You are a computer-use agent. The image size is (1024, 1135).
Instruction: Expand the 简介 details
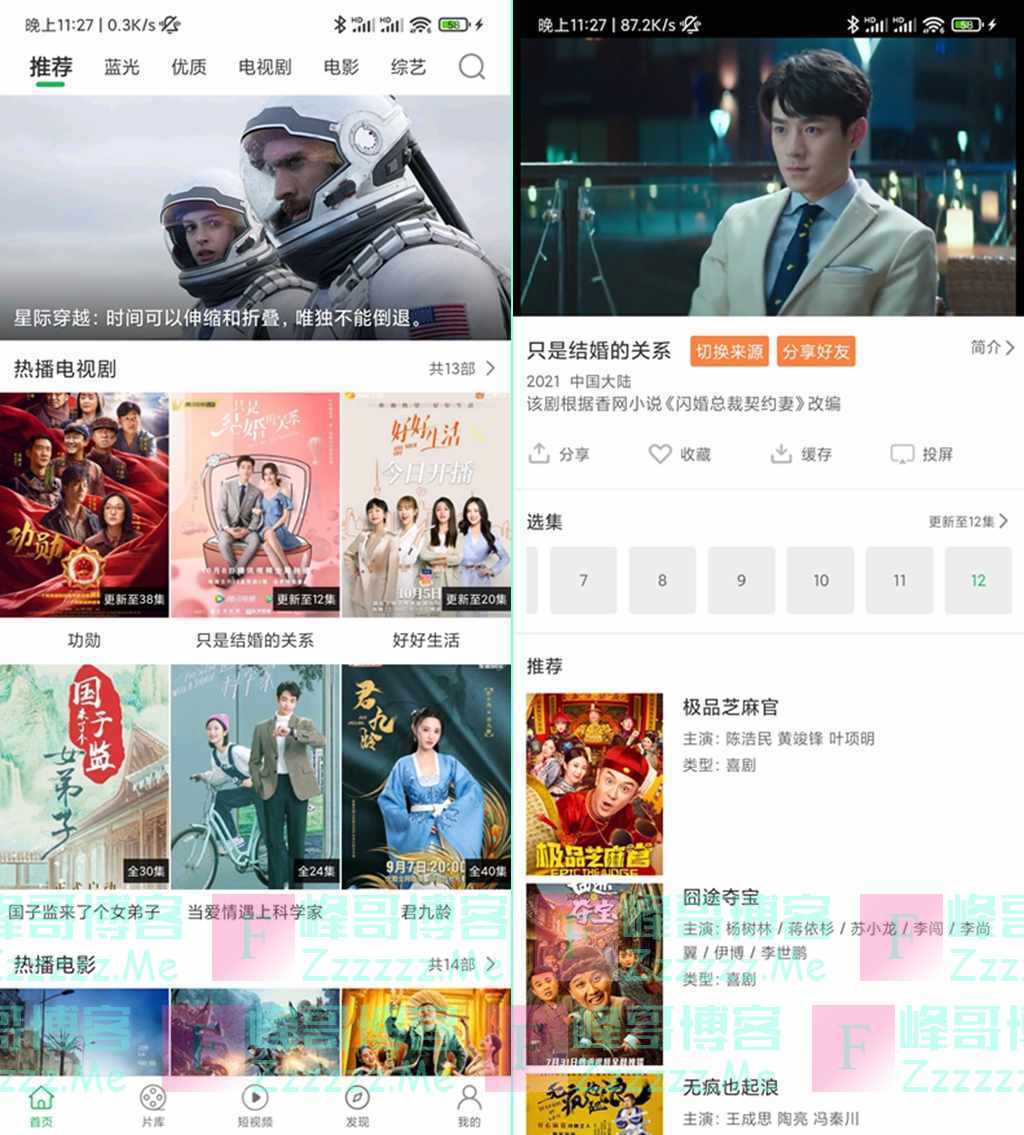992,347
